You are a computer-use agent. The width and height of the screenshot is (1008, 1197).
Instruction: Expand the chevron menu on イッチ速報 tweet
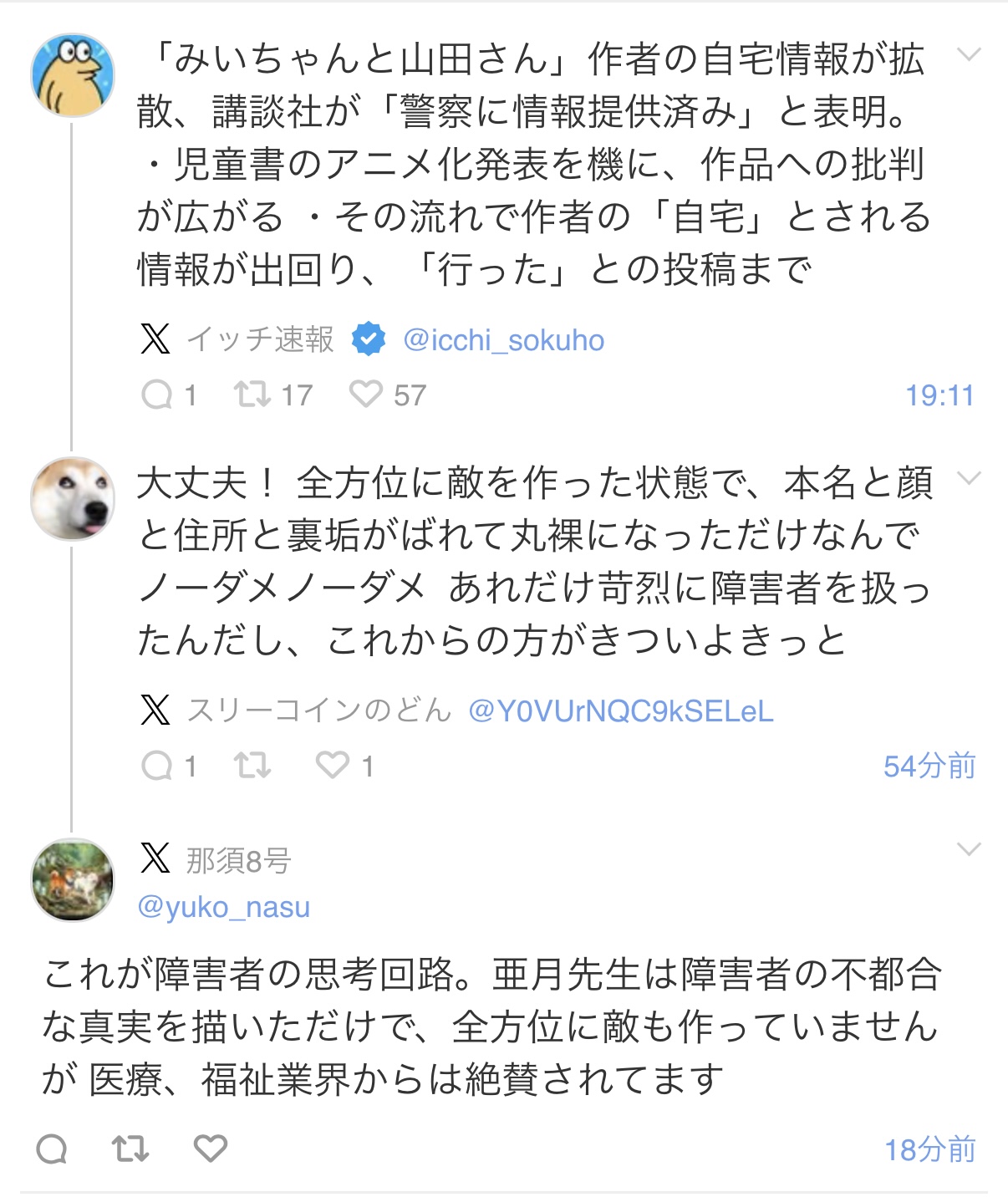click(x=968, y=55)
